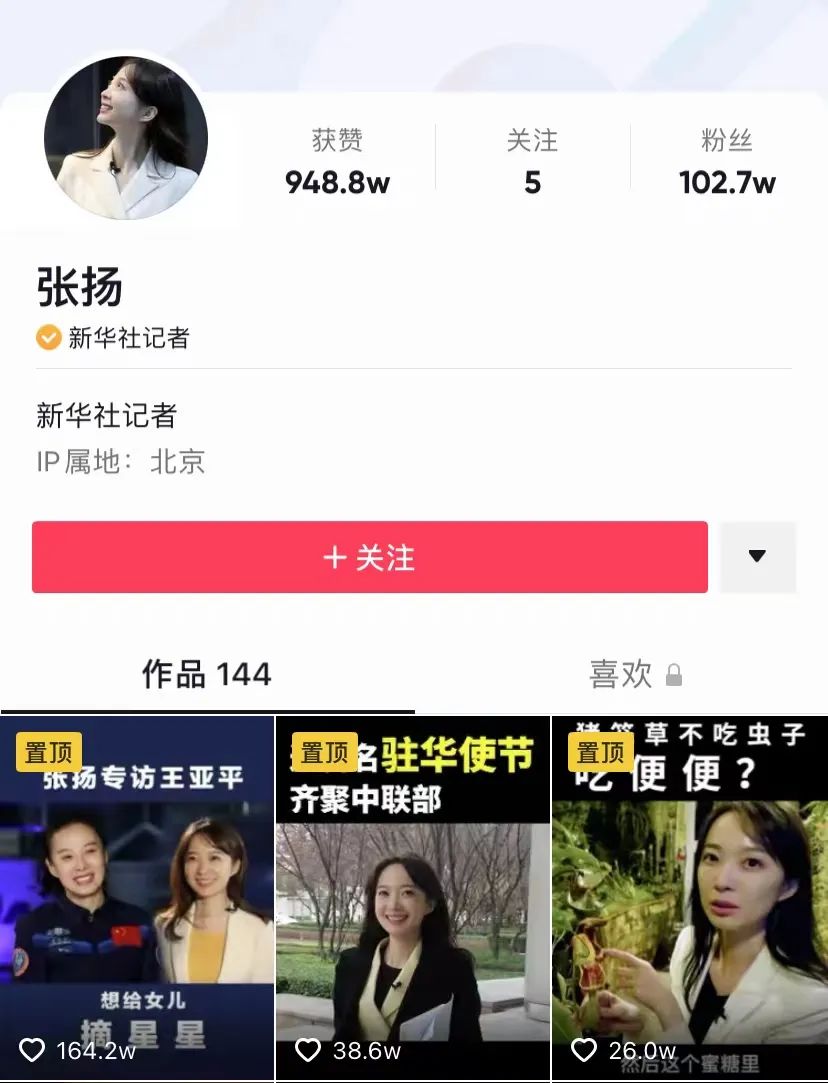Follow 张扬 with the red 关注 button
The height and width of the screenshot is (1083, 828).
[x=369, y=557]
